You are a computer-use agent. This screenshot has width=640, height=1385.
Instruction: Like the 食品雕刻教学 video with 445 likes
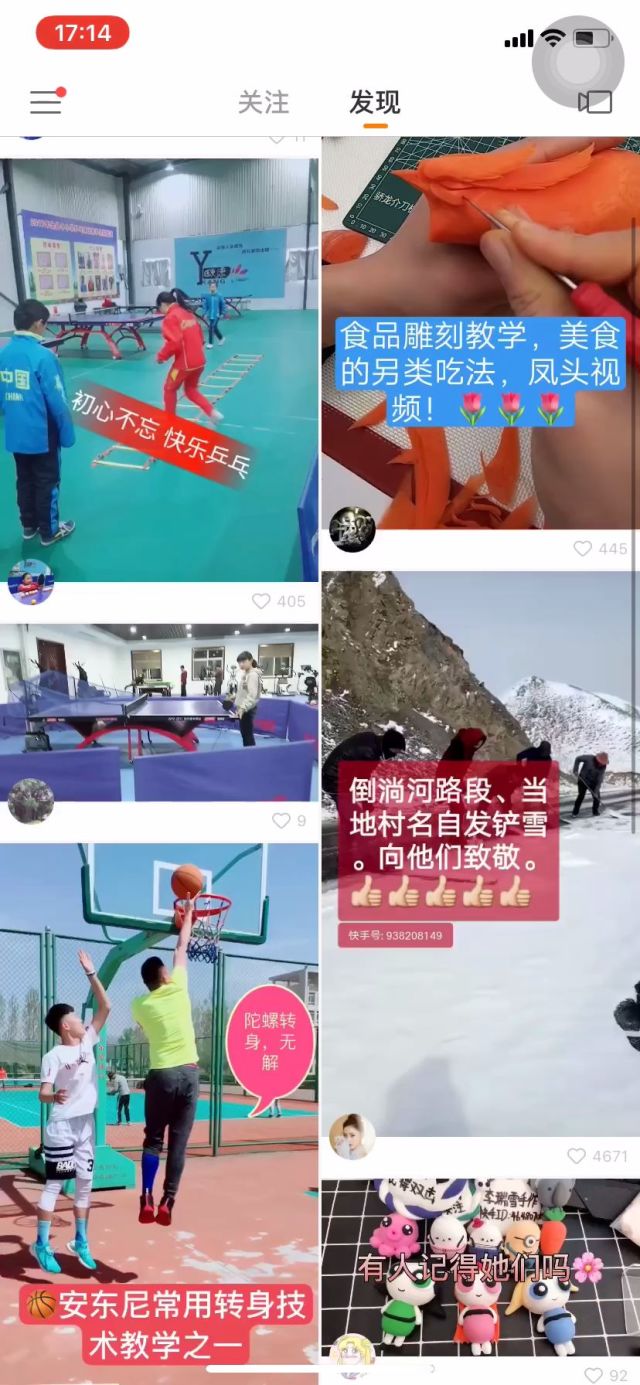tap(600, 548)
